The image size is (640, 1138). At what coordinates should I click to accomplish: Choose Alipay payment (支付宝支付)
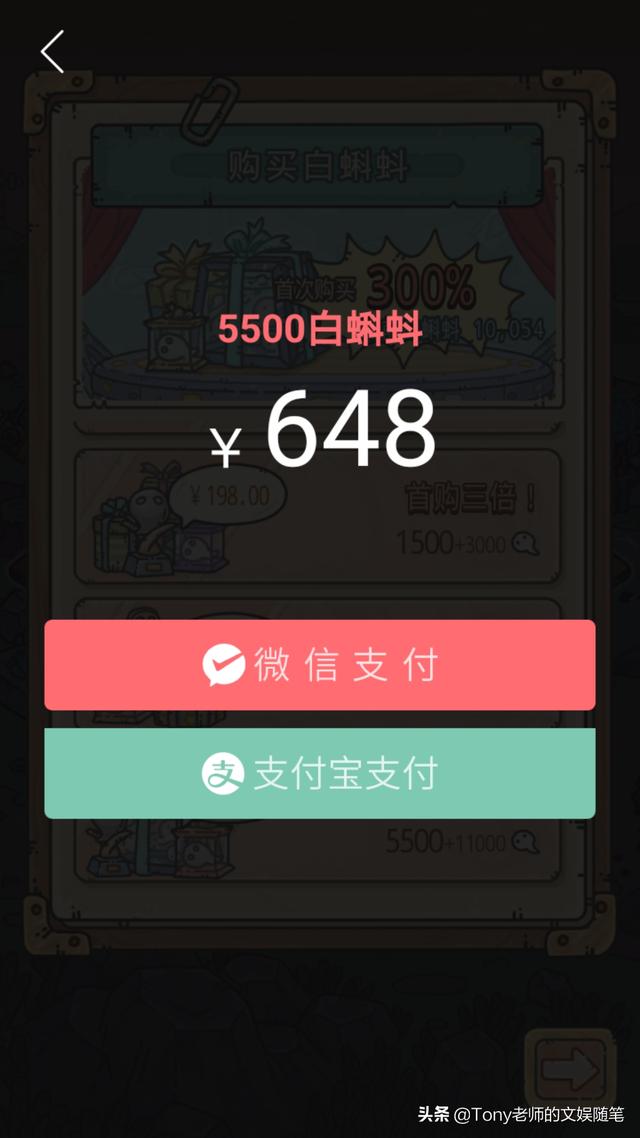pyautogui.click(x=320, y=774)
